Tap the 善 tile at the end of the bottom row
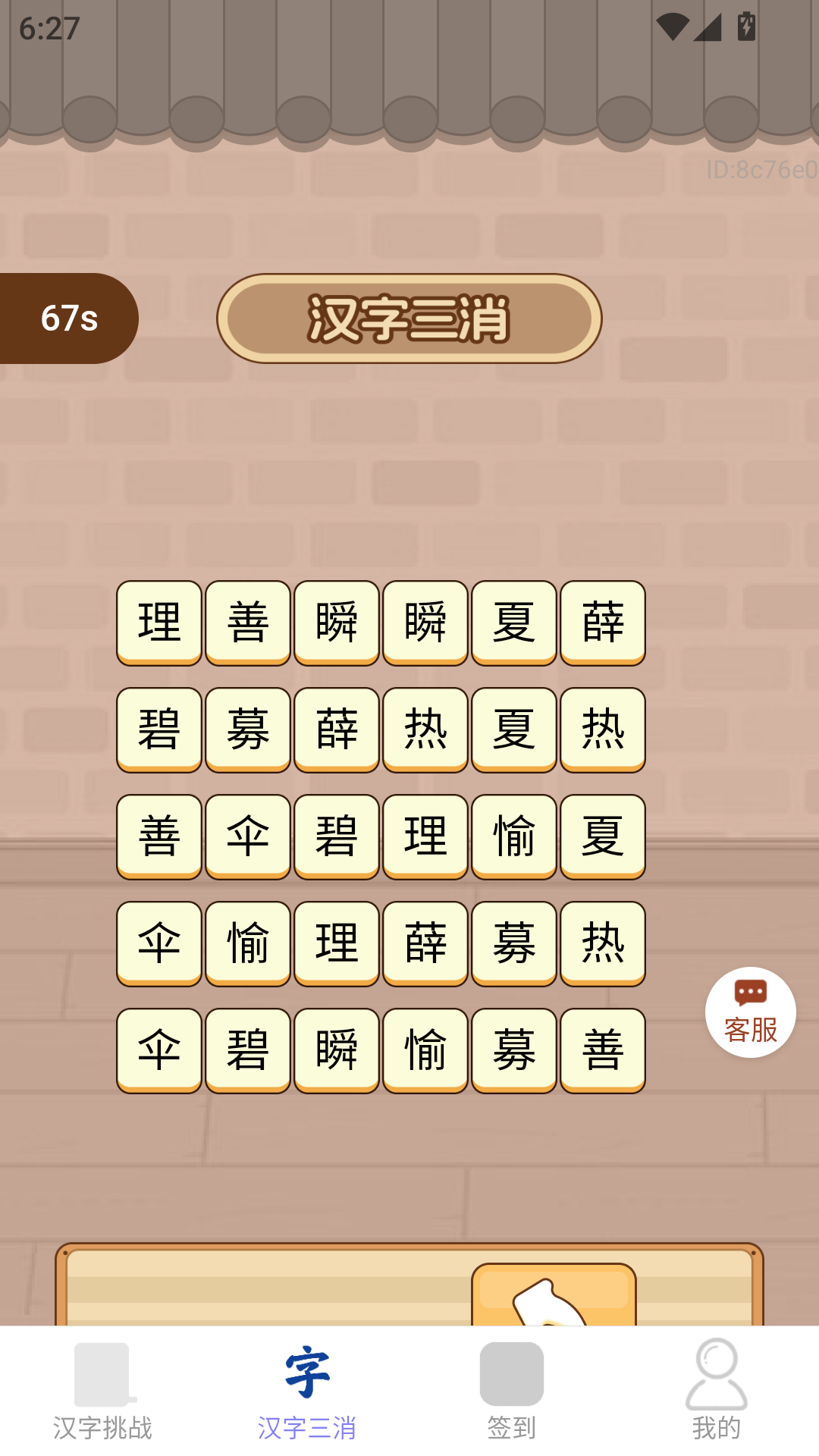Screen dimensions: 819x1456 (602, 1050)
